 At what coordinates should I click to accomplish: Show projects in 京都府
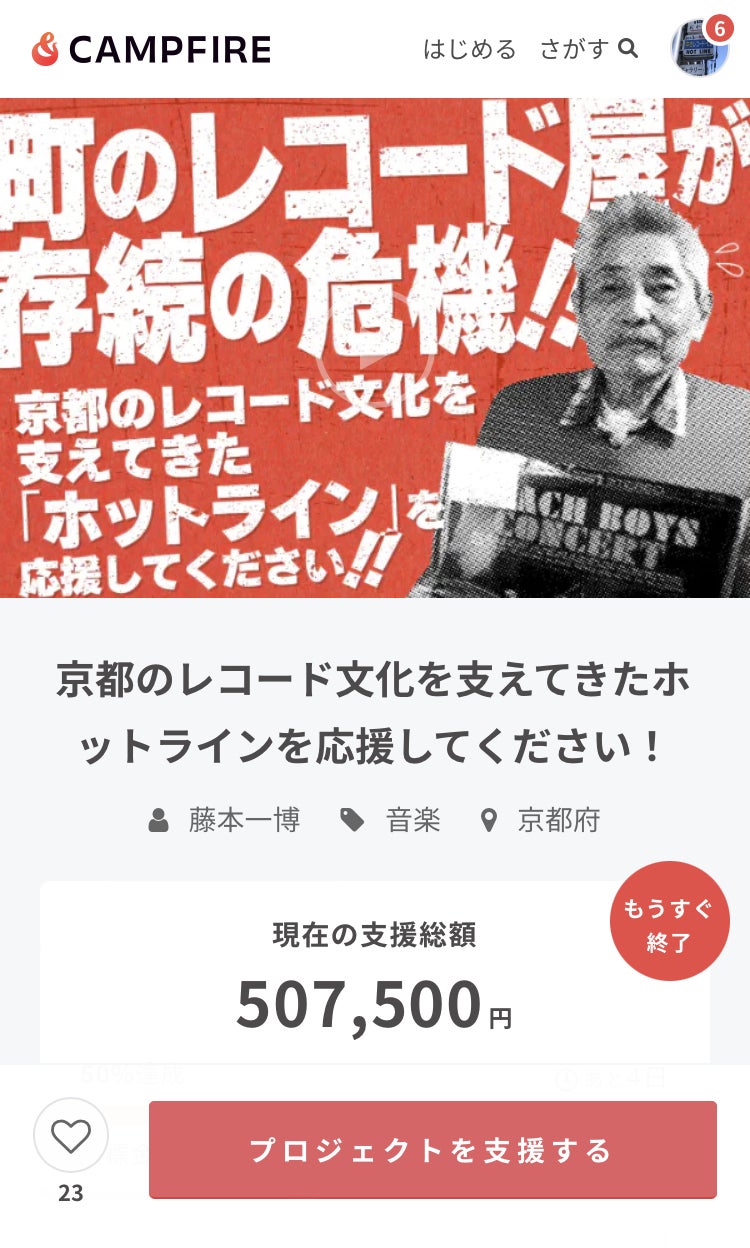point(558,821)
